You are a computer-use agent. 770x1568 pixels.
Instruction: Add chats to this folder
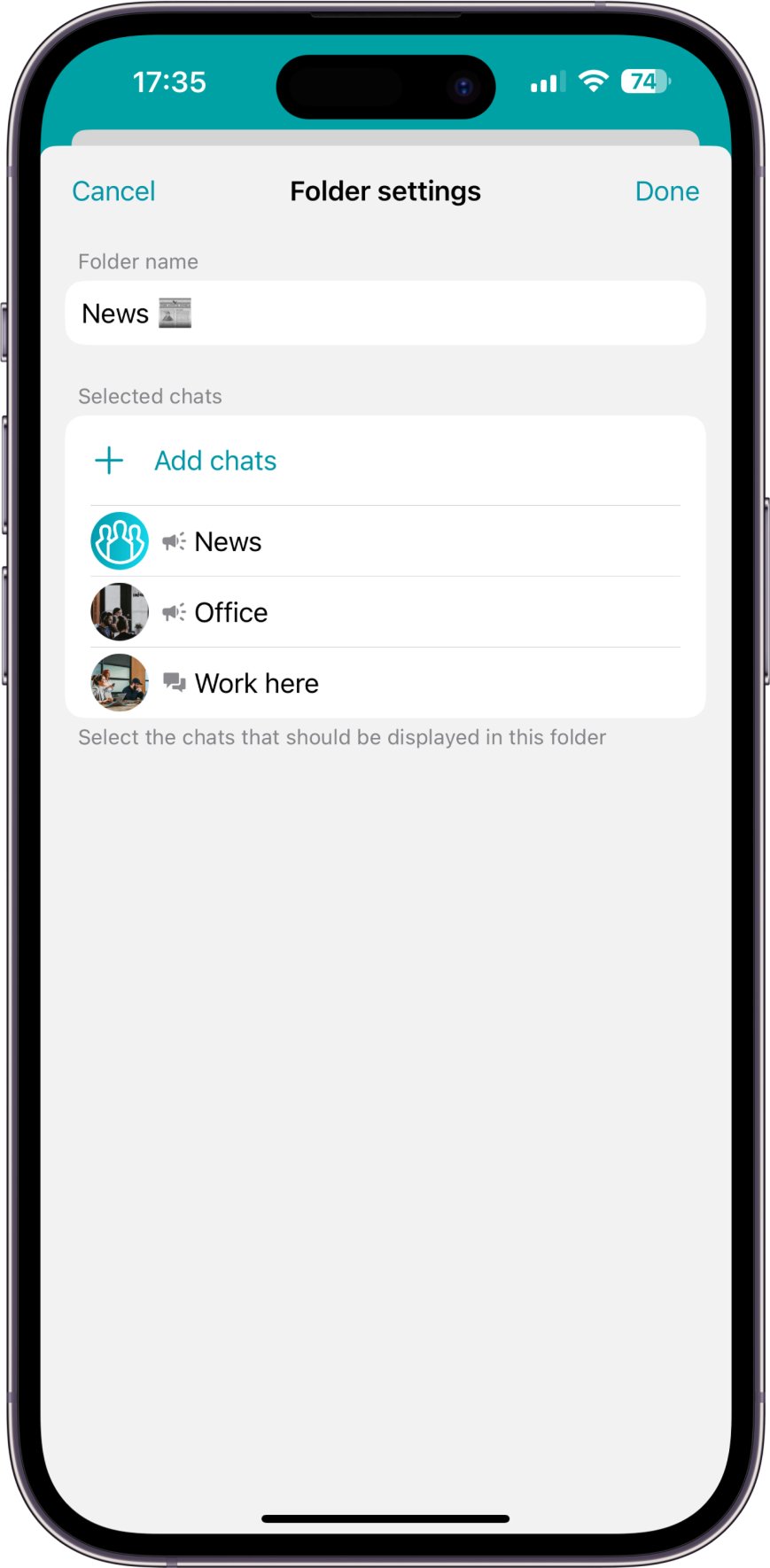tap(215, 461)
